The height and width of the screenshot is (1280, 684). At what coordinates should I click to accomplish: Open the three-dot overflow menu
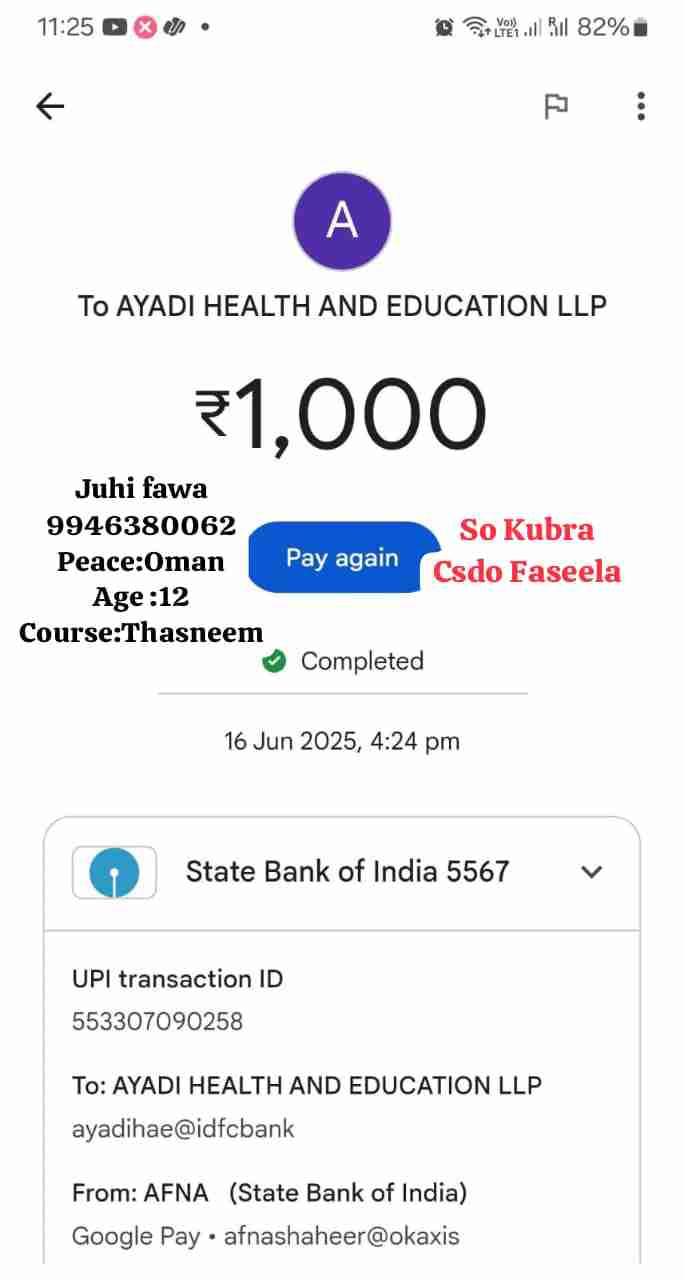(x=641, y=106)
